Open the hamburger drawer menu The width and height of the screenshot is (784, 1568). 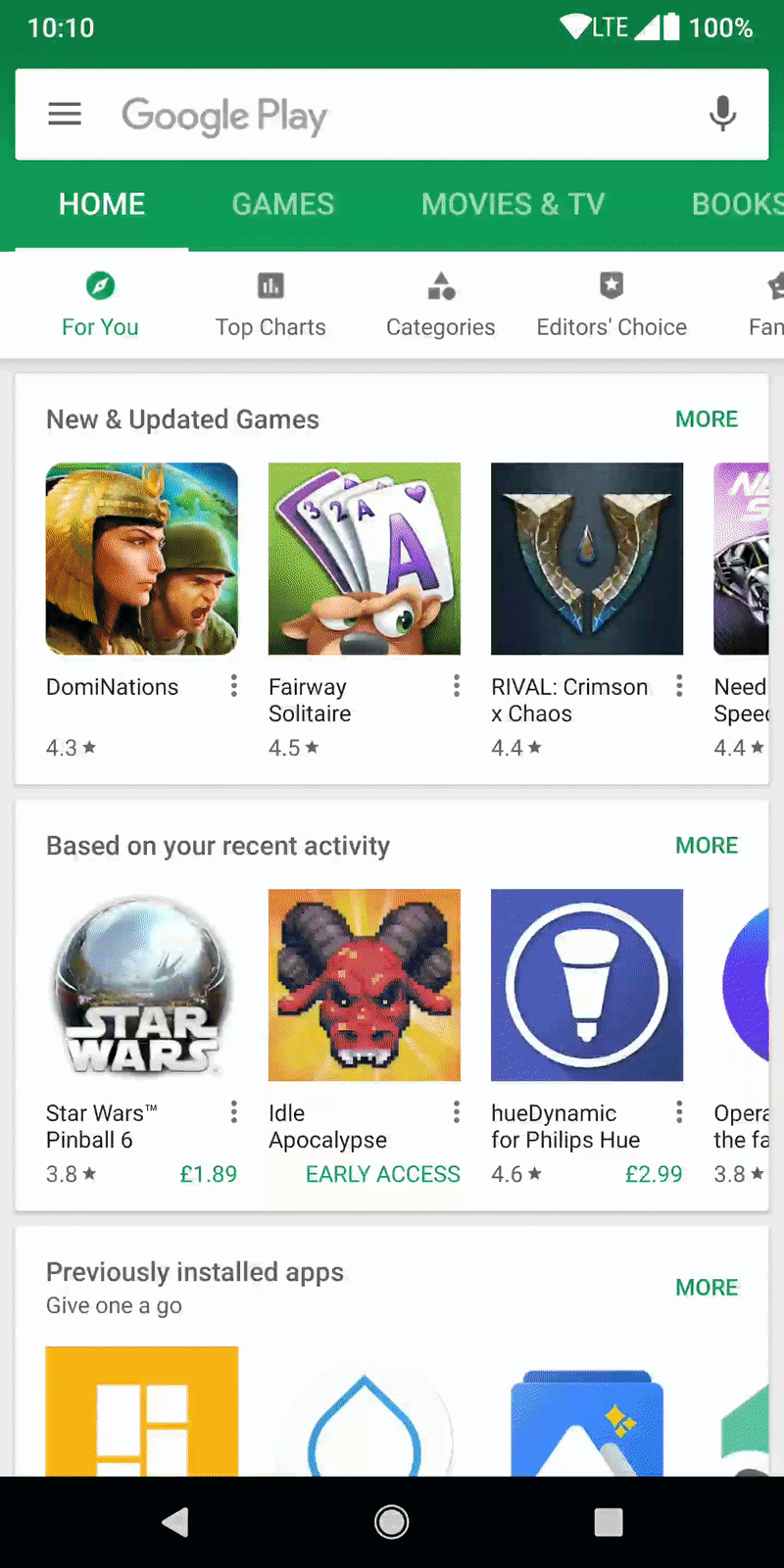pyautogui.click(x=65, y=114)
